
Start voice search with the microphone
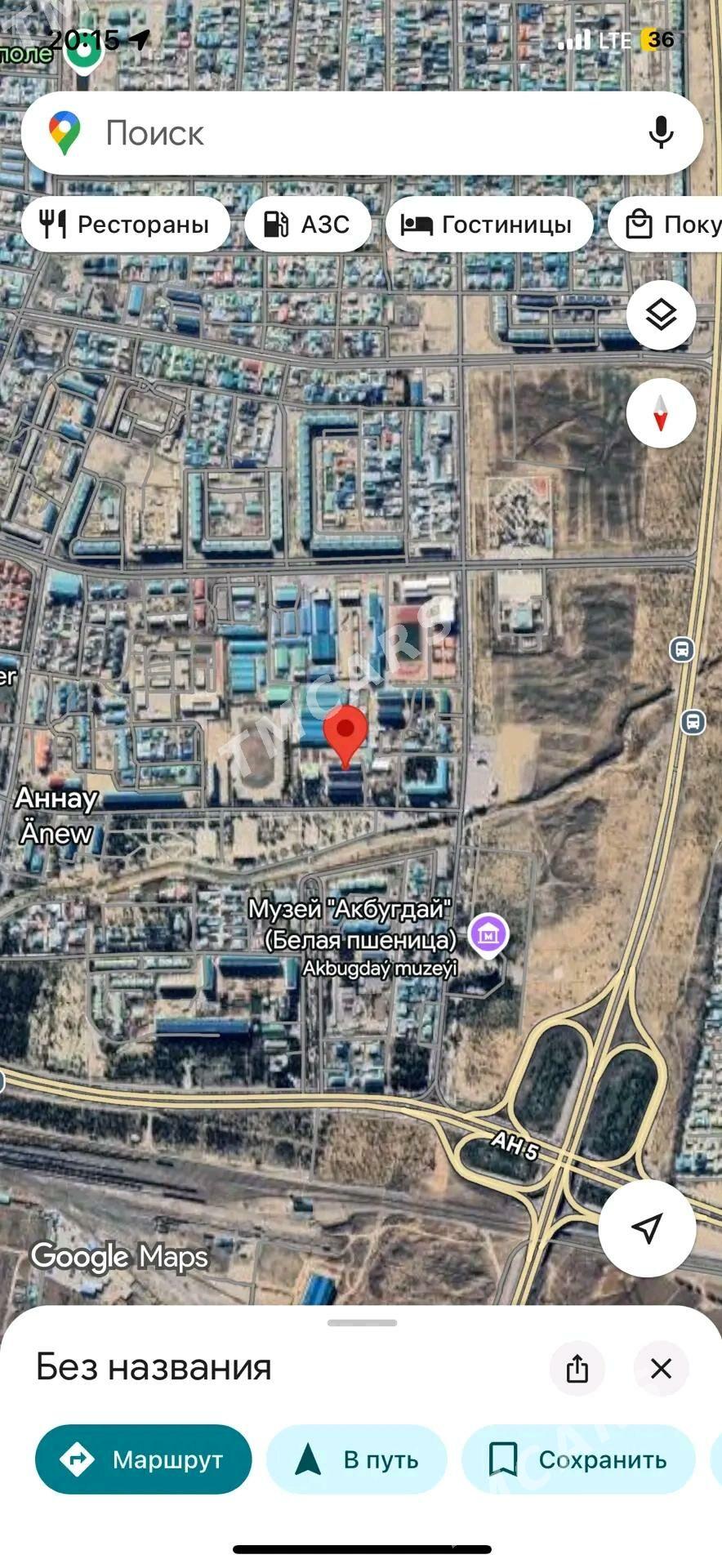click(x=661, y=132)
